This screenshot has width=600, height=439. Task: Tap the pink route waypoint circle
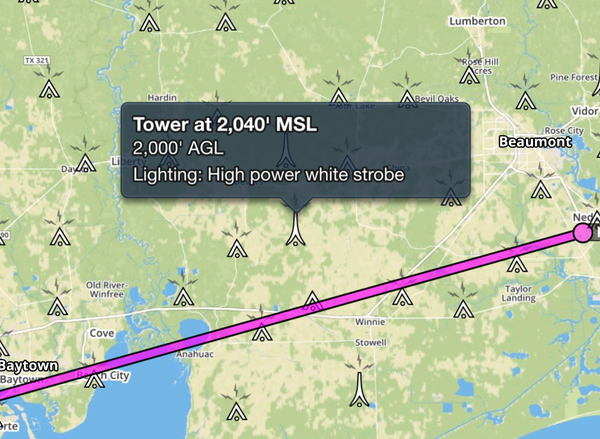coord(584,233)
